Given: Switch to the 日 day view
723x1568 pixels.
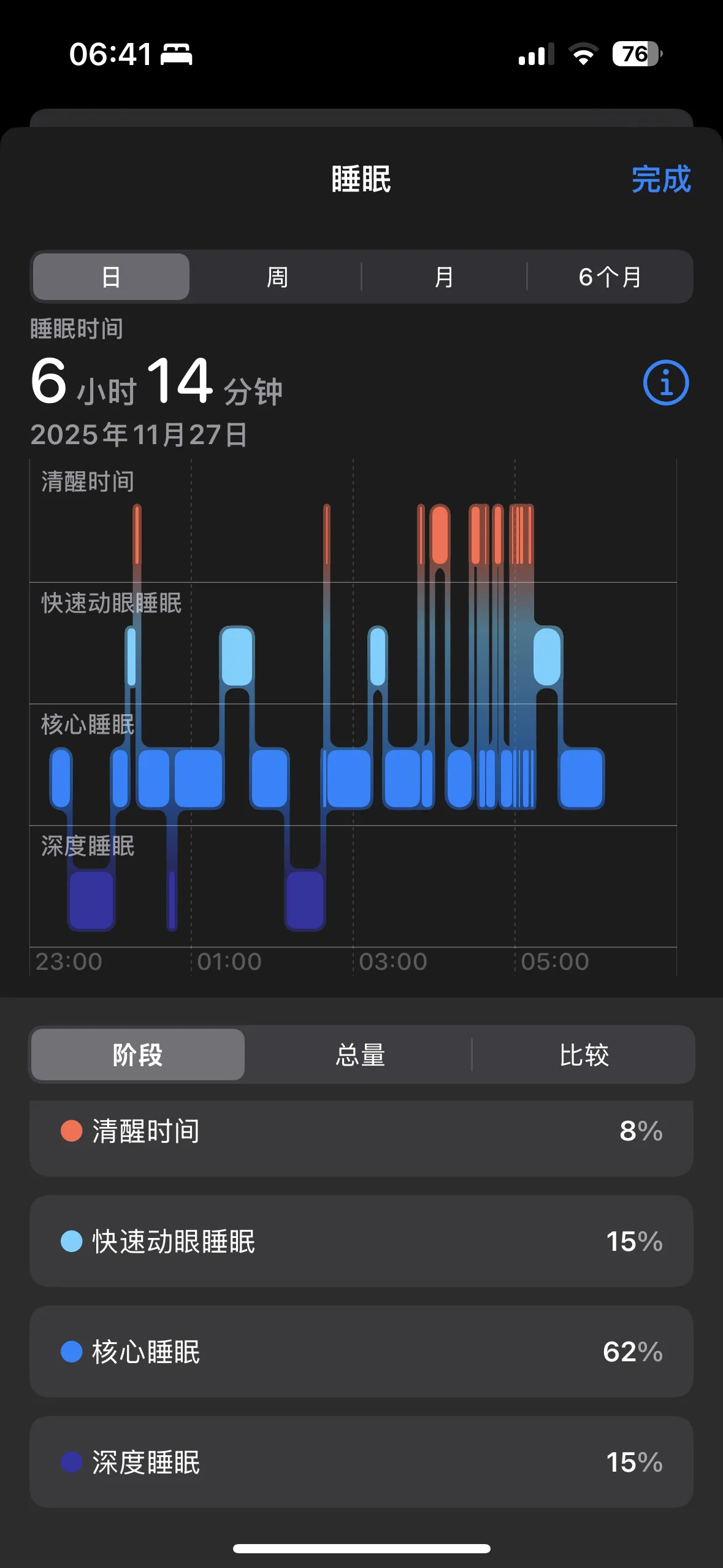Looking at the screenshot, I should click(x=111, y=277).
